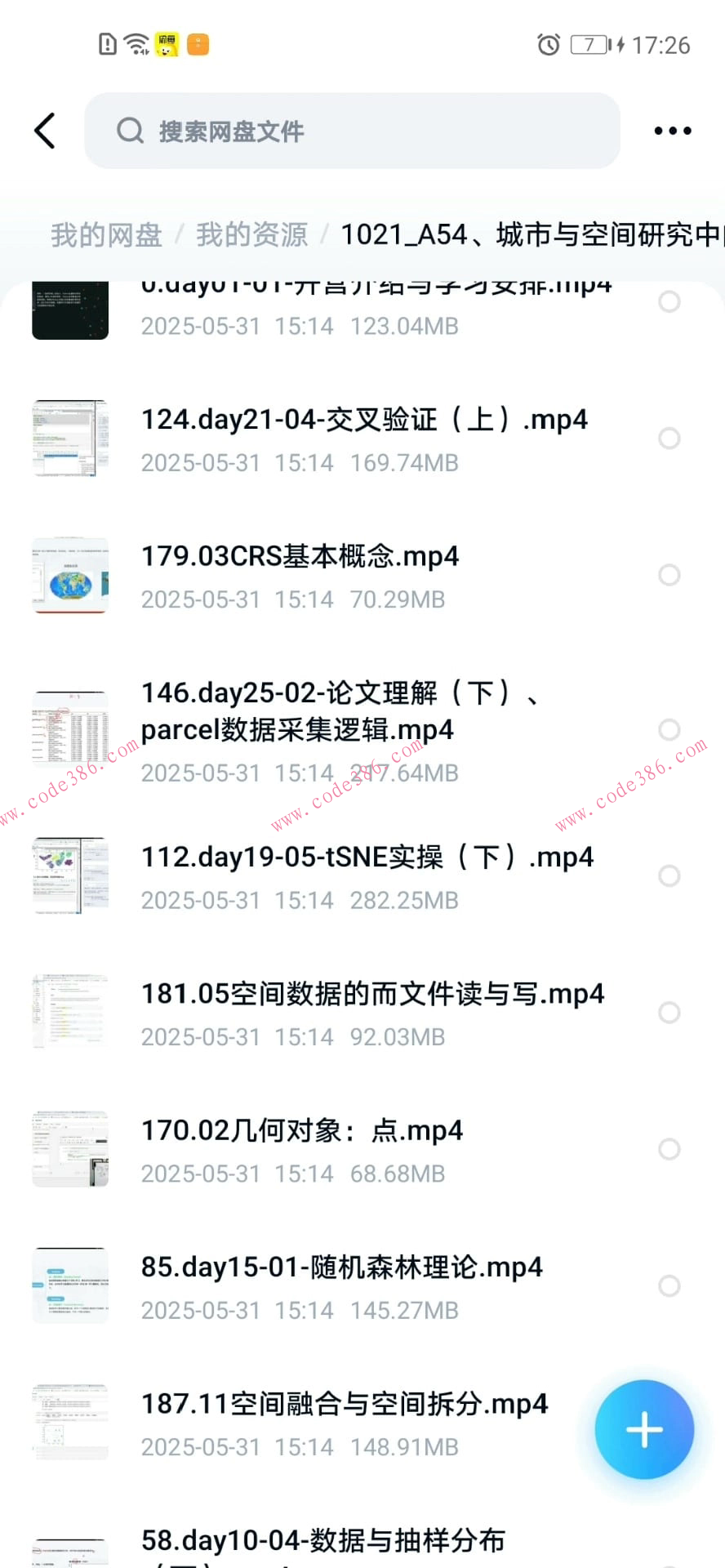Viewport: 725px width, 1568px height.
Task: Check the circle beside 85.day15-01-随机森林理论.mp4
Action: [x=669, y=1285]
